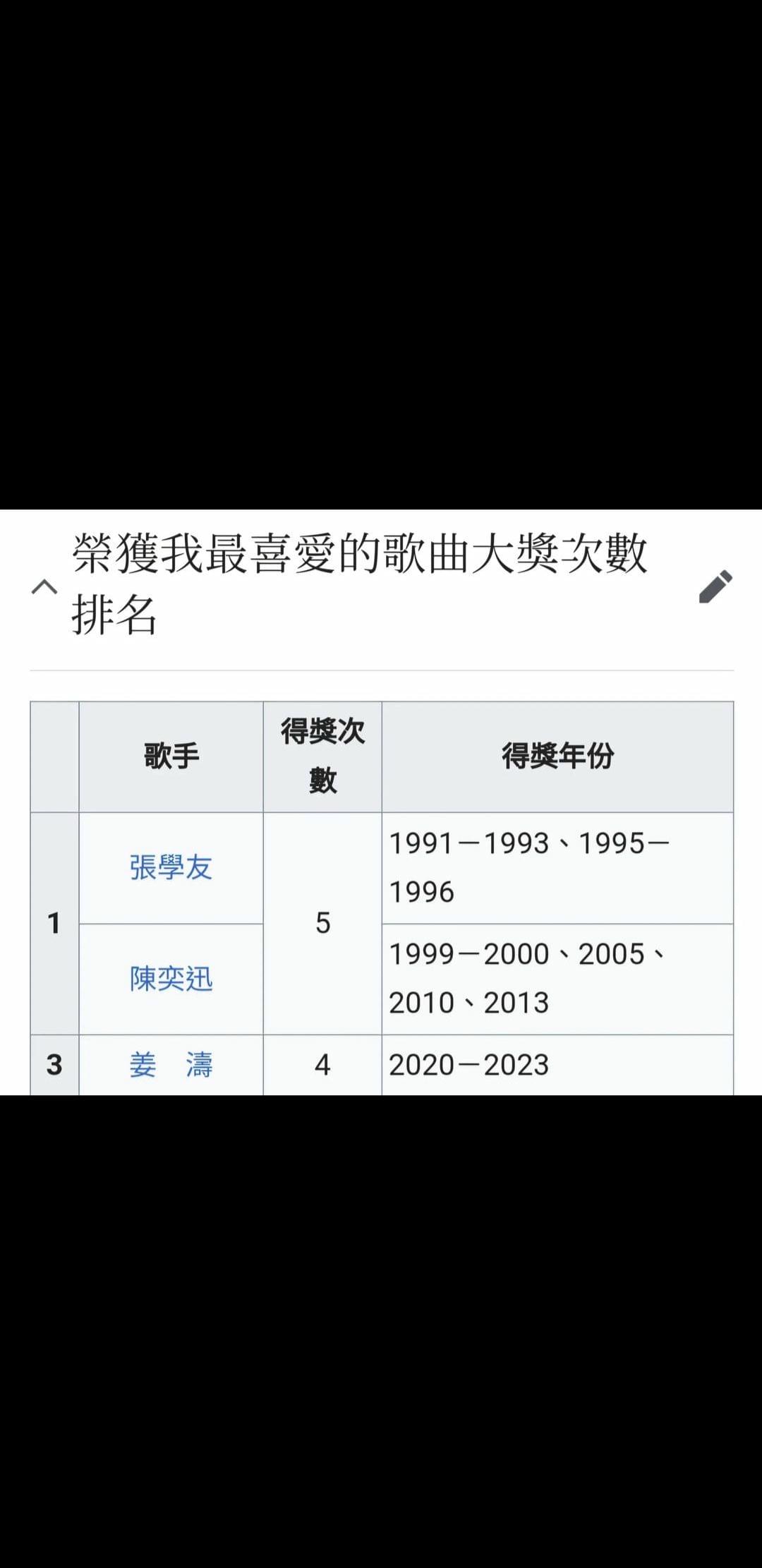Edit this section with the pencil icon
The height and width of the screenshot is (1568, 762).
coord(715,586)
